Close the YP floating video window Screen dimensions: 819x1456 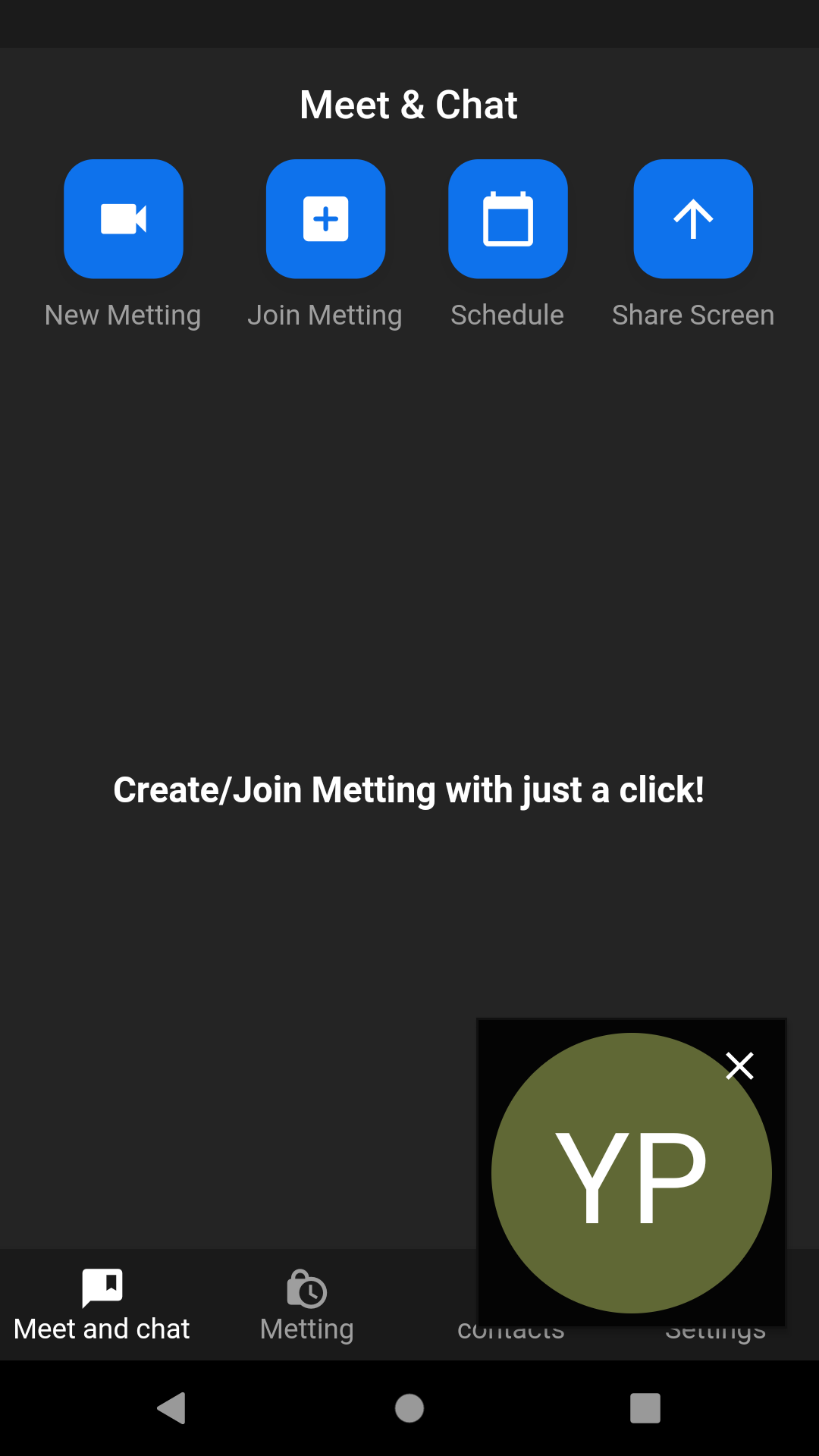739,1065
